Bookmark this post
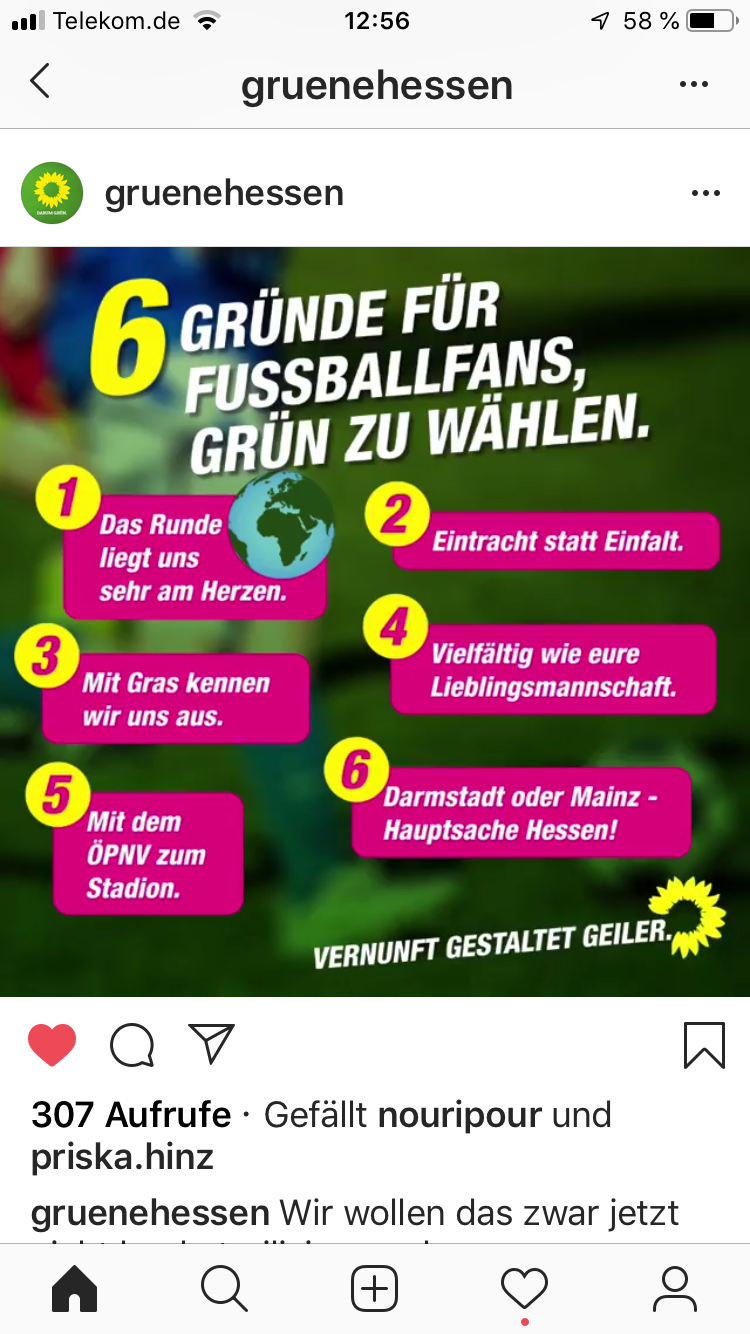 (704, 1045)
